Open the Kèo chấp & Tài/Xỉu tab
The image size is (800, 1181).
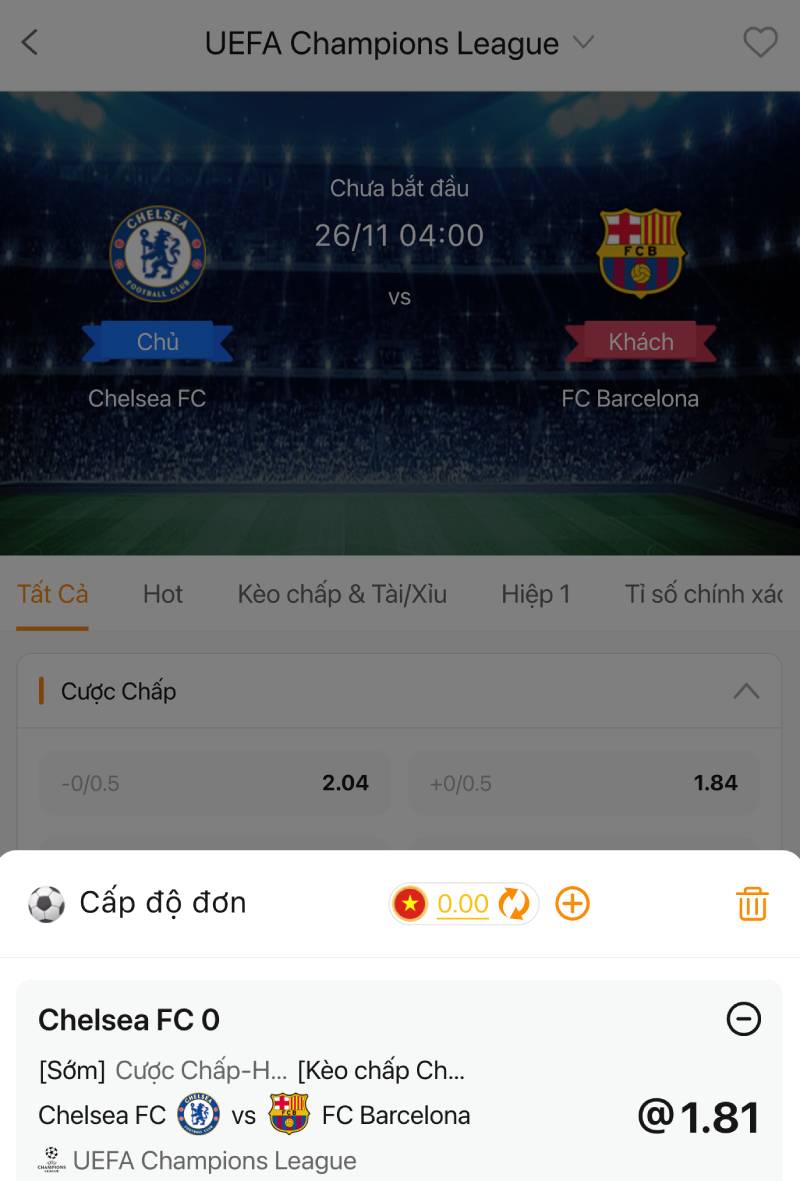tap(342, 594)
